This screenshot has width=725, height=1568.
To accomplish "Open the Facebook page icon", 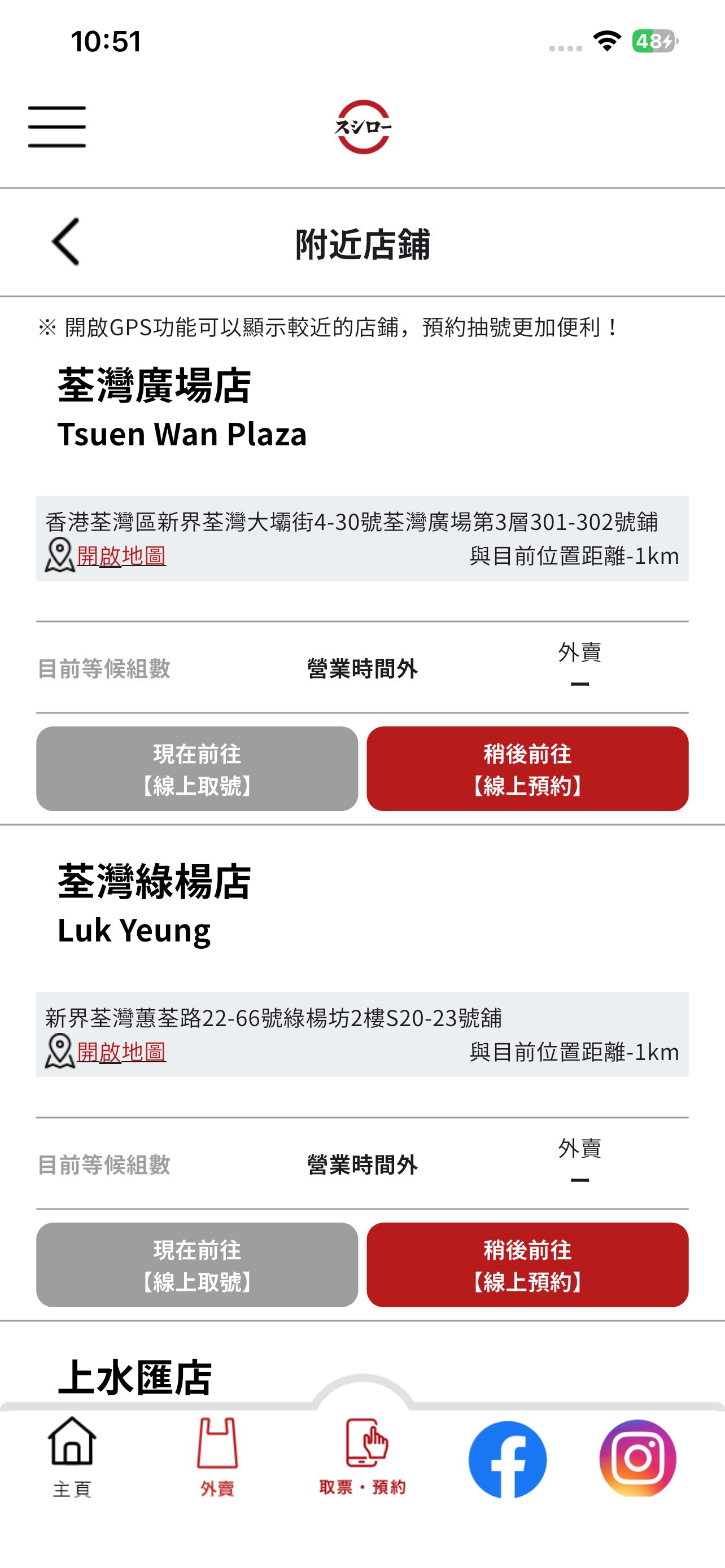I will [508, 1459].
